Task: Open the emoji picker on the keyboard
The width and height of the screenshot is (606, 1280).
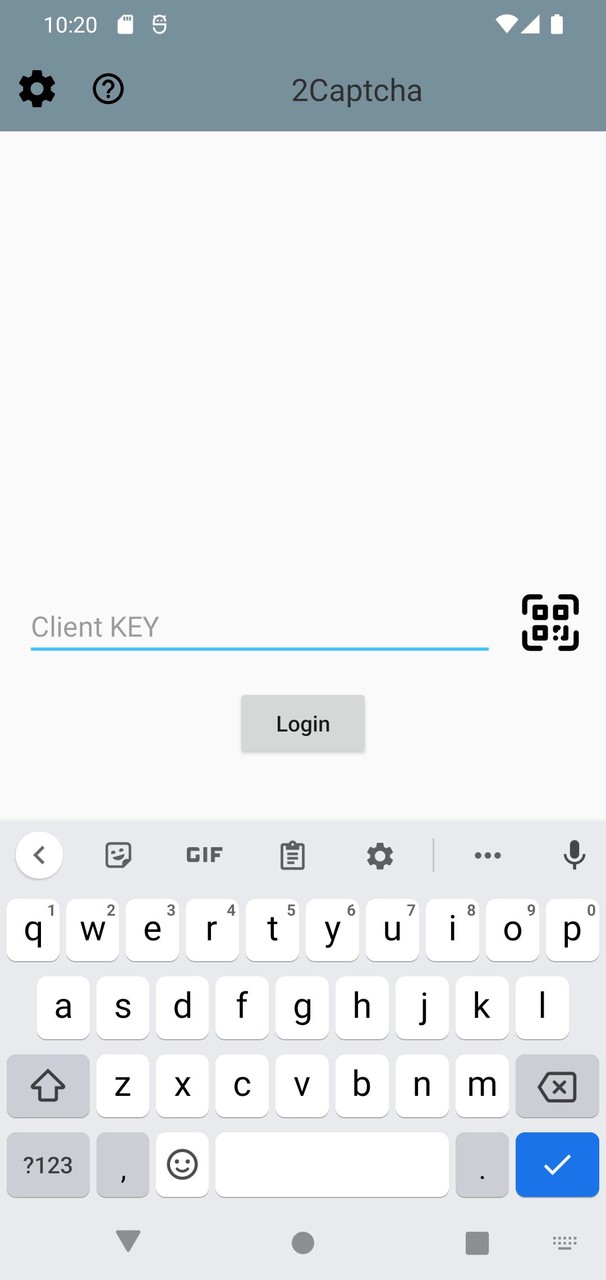Action: pyautogui.click(x=182, y=1164)
